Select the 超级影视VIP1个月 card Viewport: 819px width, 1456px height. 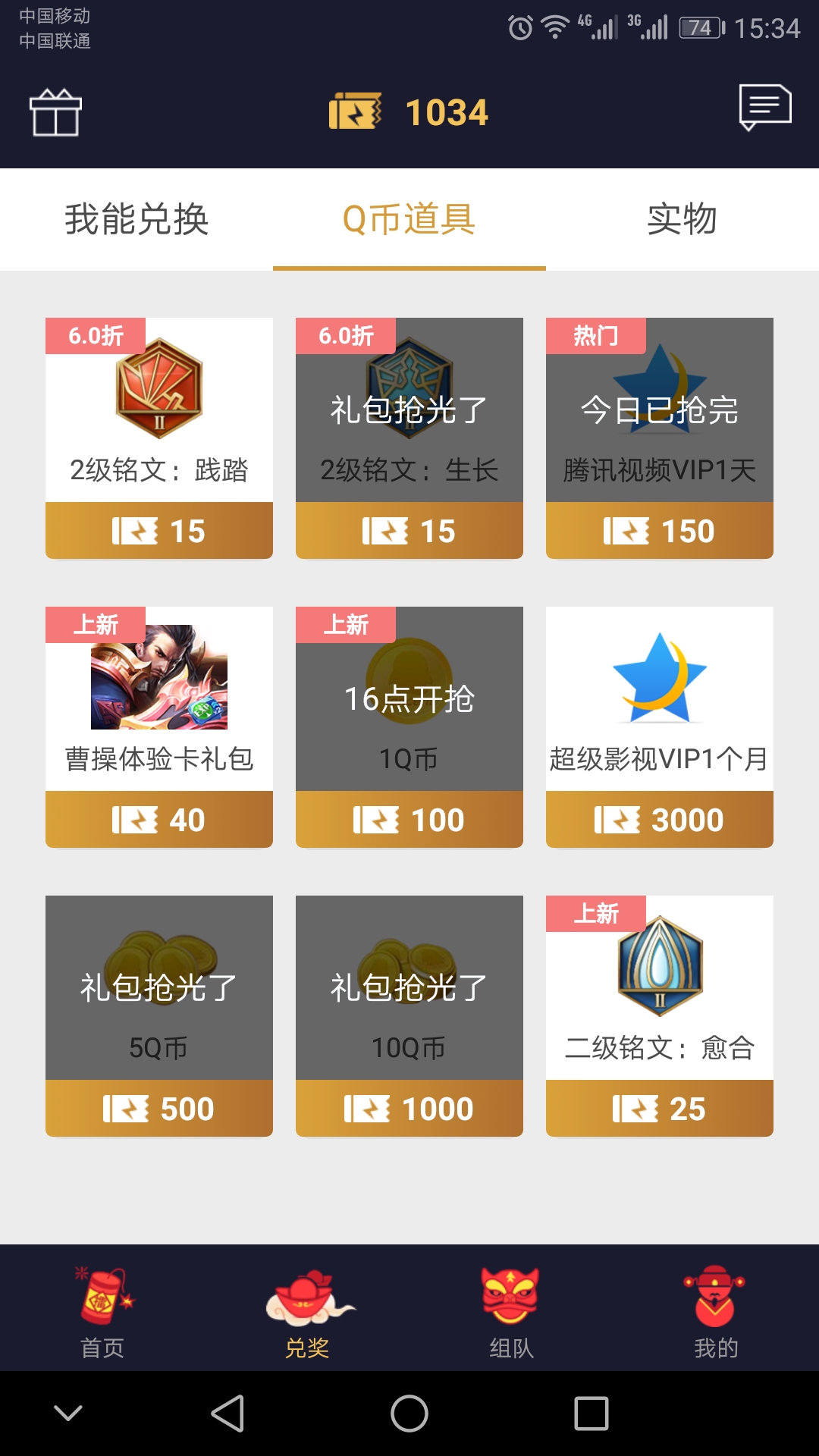[660, 726]
